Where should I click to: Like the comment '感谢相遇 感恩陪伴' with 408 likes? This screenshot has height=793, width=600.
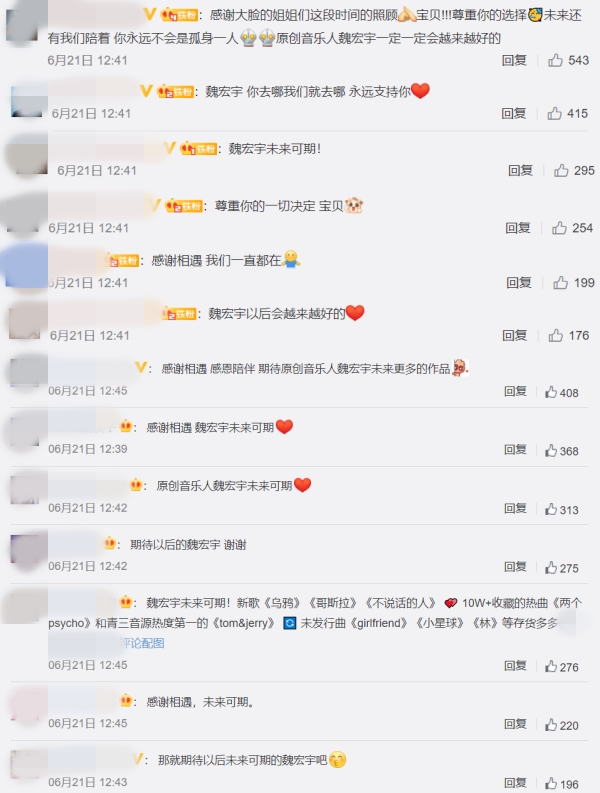pyautogui.click(x=551, y=393)
